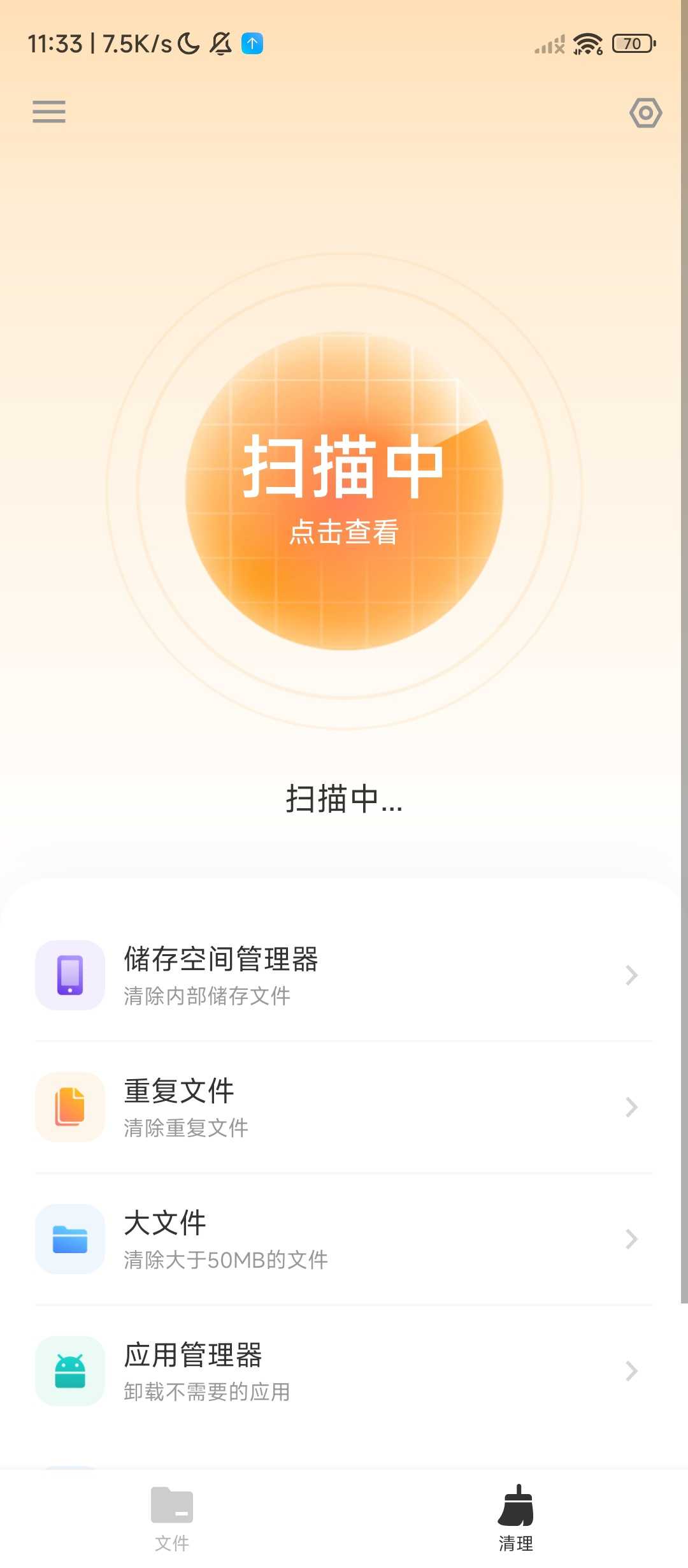Image resolution: width=688 pixels, height=1568 pixels.
Task: Select the 清理 tab
Action: [x=516, y=1518]
